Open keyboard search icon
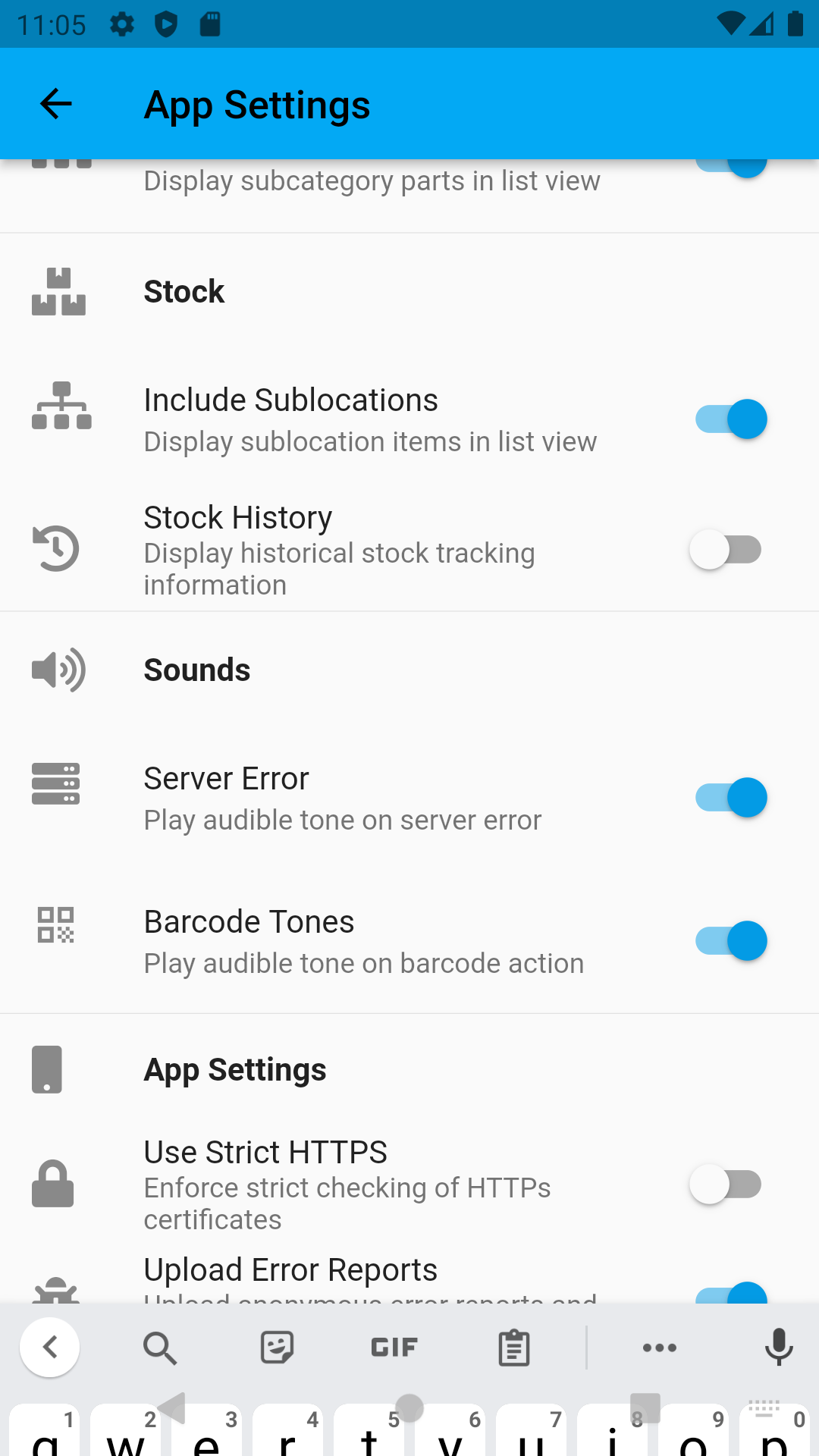This screenshot has width=819, height=1456. (x=160, y=1348)
